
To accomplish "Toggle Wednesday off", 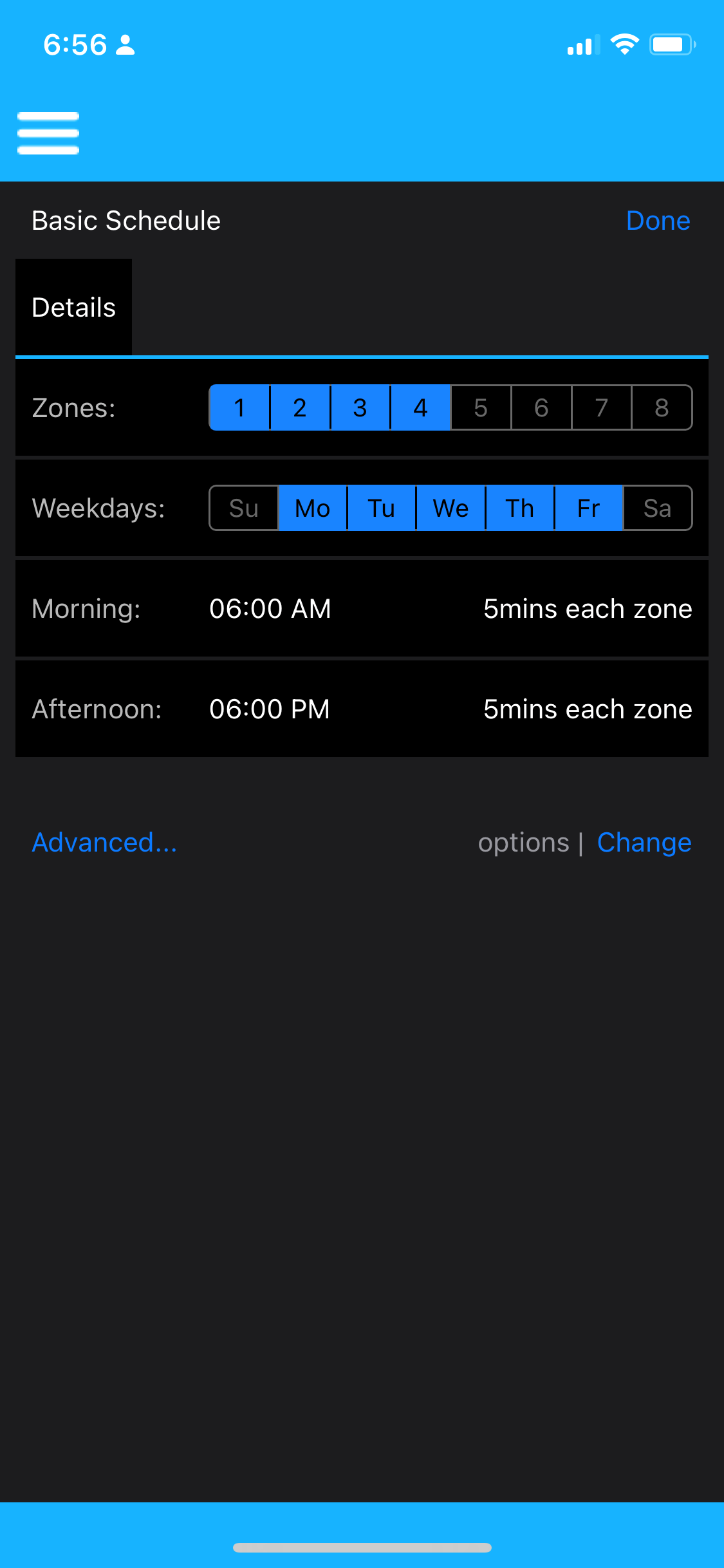I will point(450,508).
